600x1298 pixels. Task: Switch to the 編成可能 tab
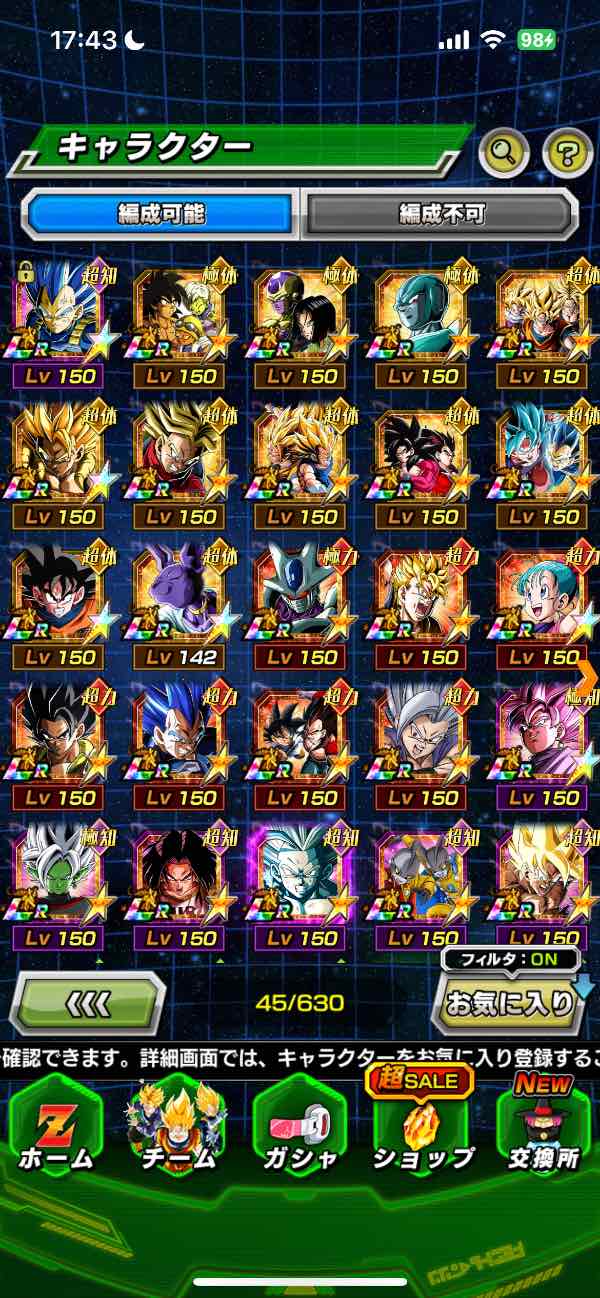pyautogui.click(x=161, y=213)
